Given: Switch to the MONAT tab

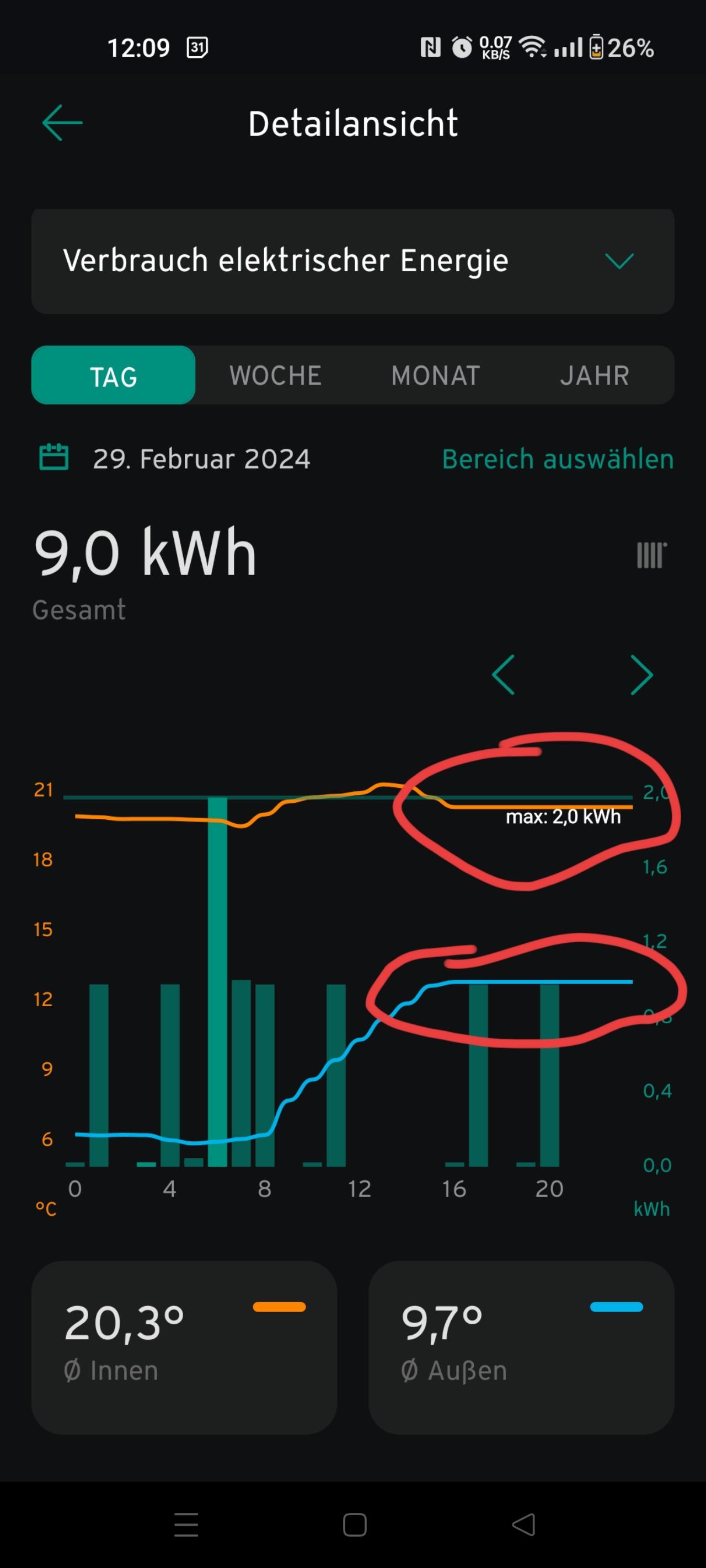Looking at the screenshot, I should tap(436, 375).
